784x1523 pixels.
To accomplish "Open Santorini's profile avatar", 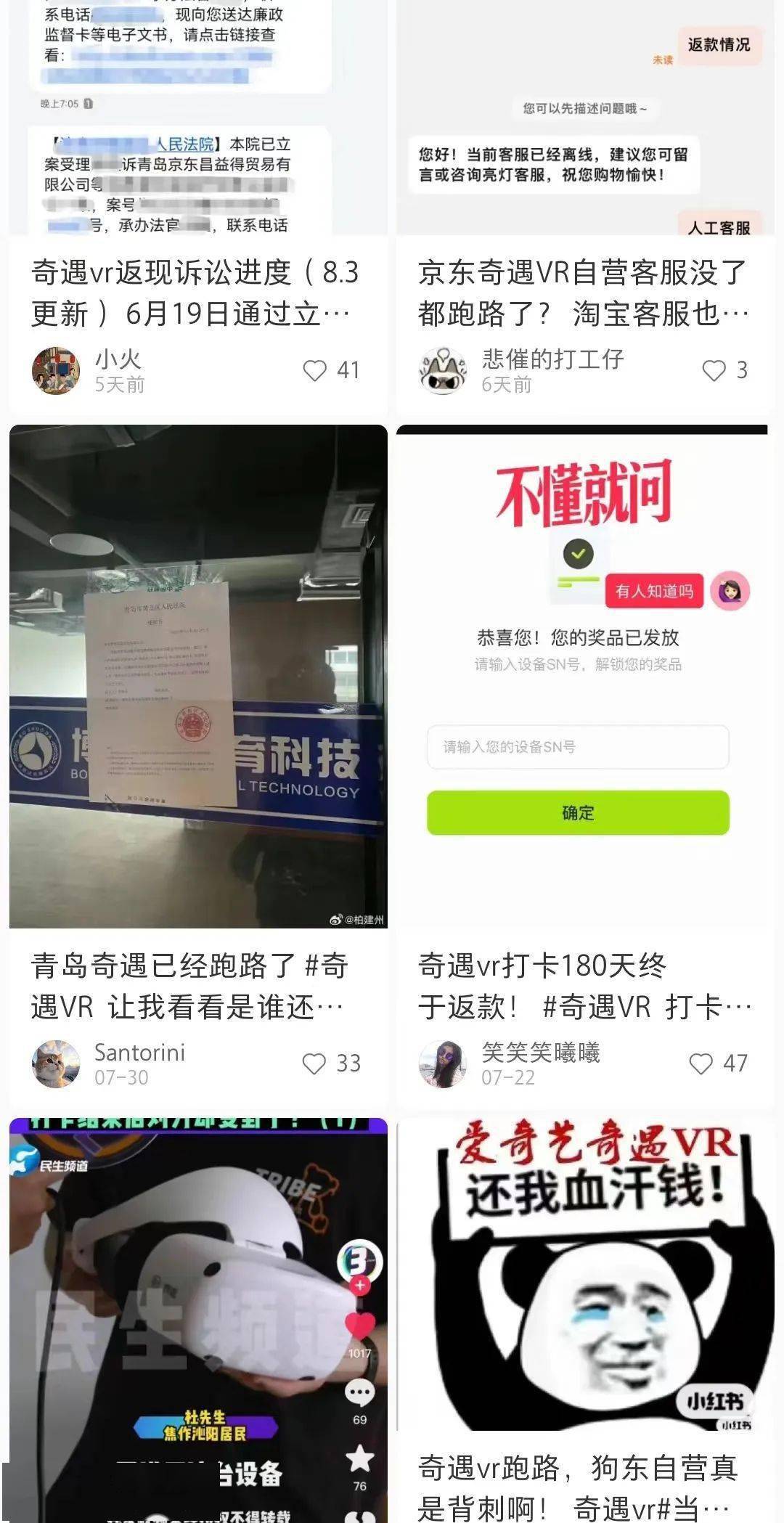I will click(56, 1064).
